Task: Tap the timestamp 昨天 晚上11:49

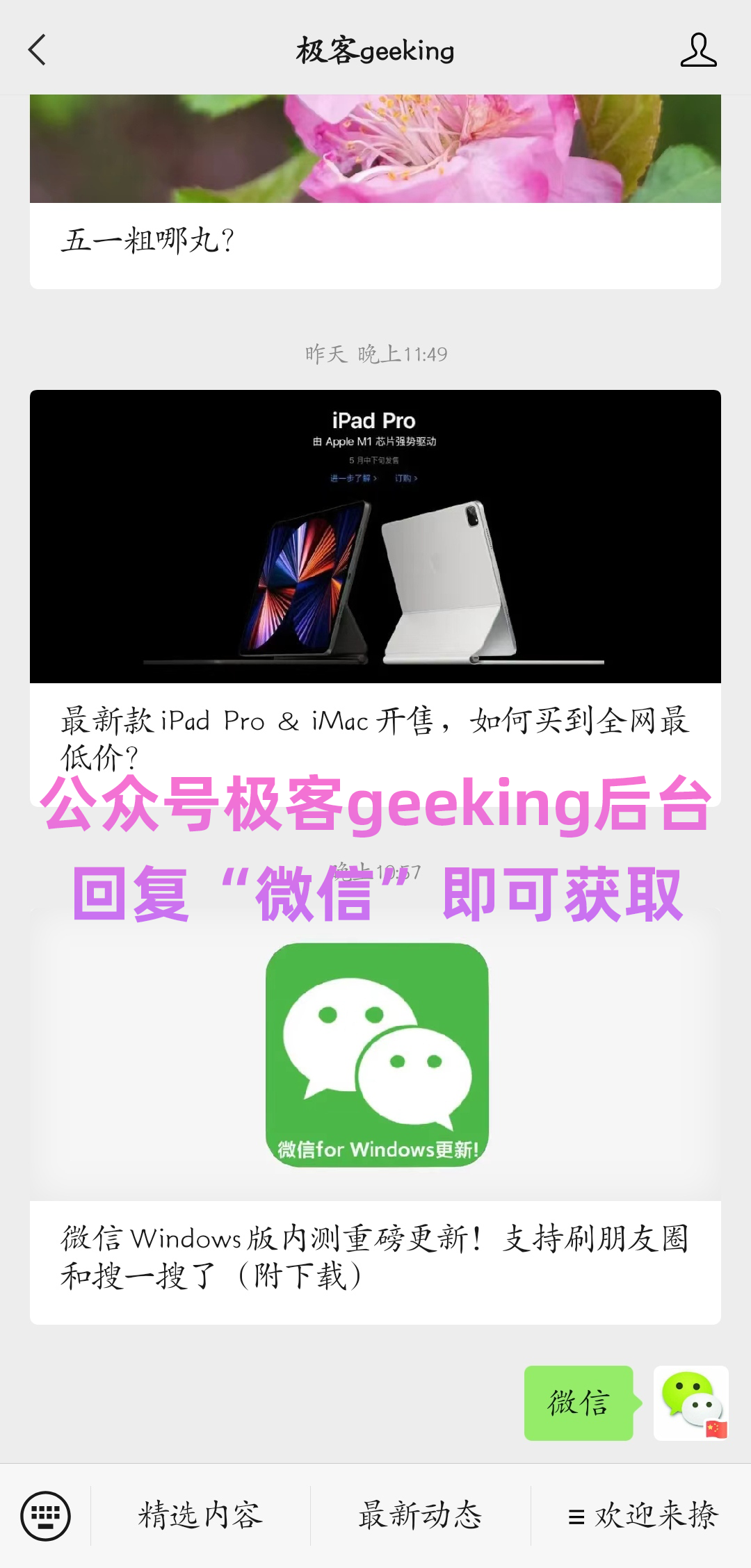Action: tap(375, 353)
